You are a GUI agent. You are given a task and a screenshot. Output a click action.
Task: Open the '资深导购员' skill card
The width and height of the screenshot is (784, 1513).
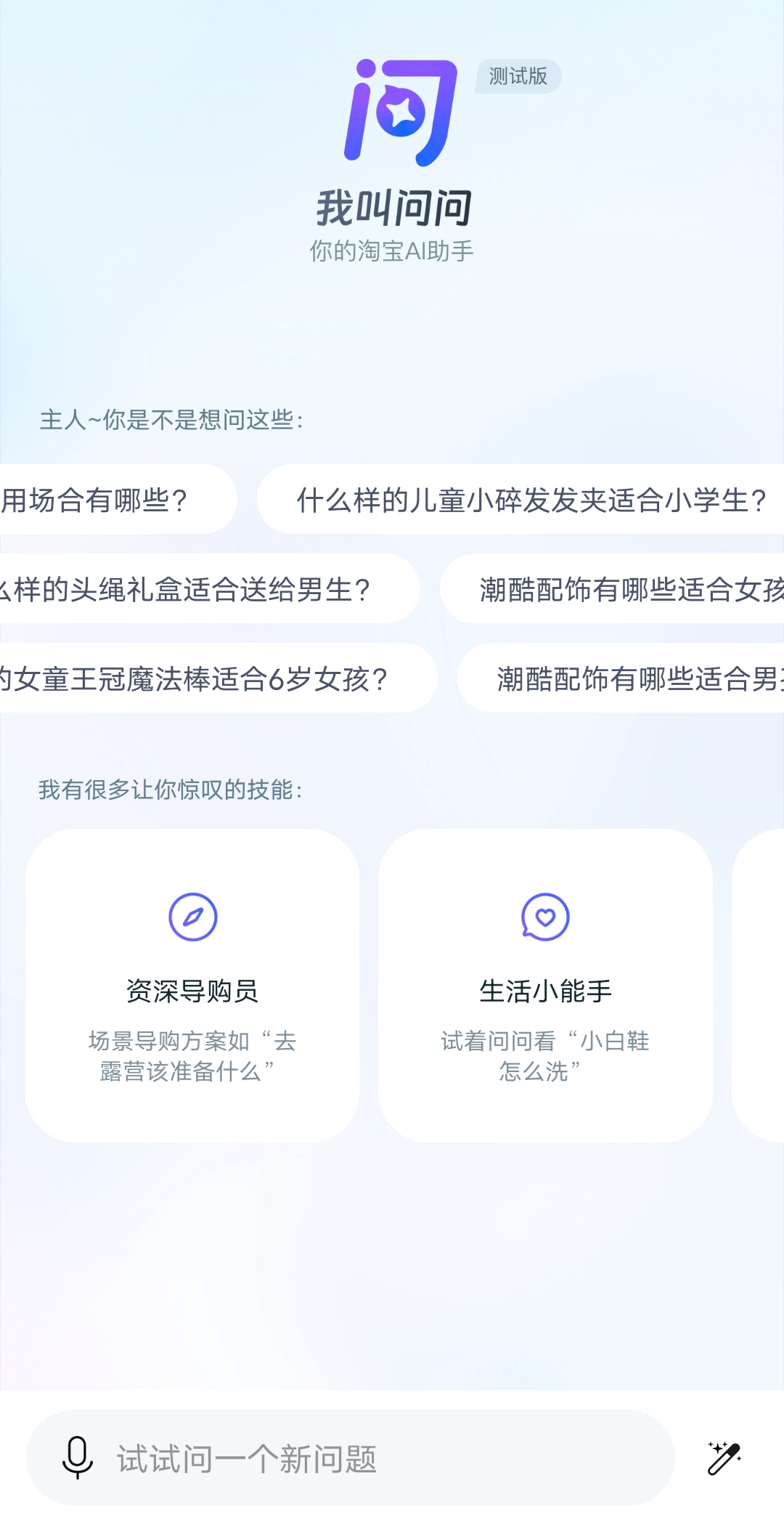click(x=192, y=985)
